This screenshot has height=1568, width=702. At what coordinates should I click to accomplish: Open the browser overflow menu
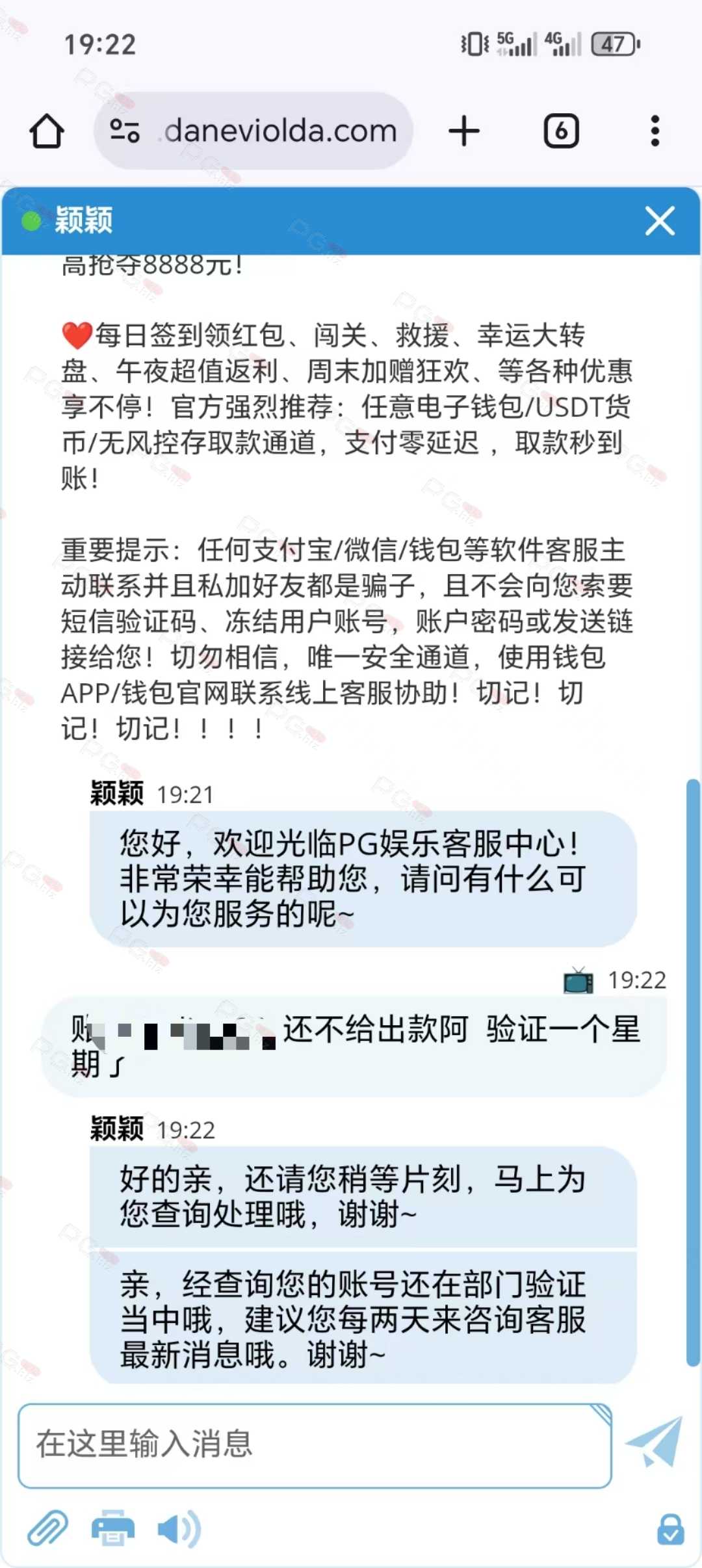(x=655, y=131)
